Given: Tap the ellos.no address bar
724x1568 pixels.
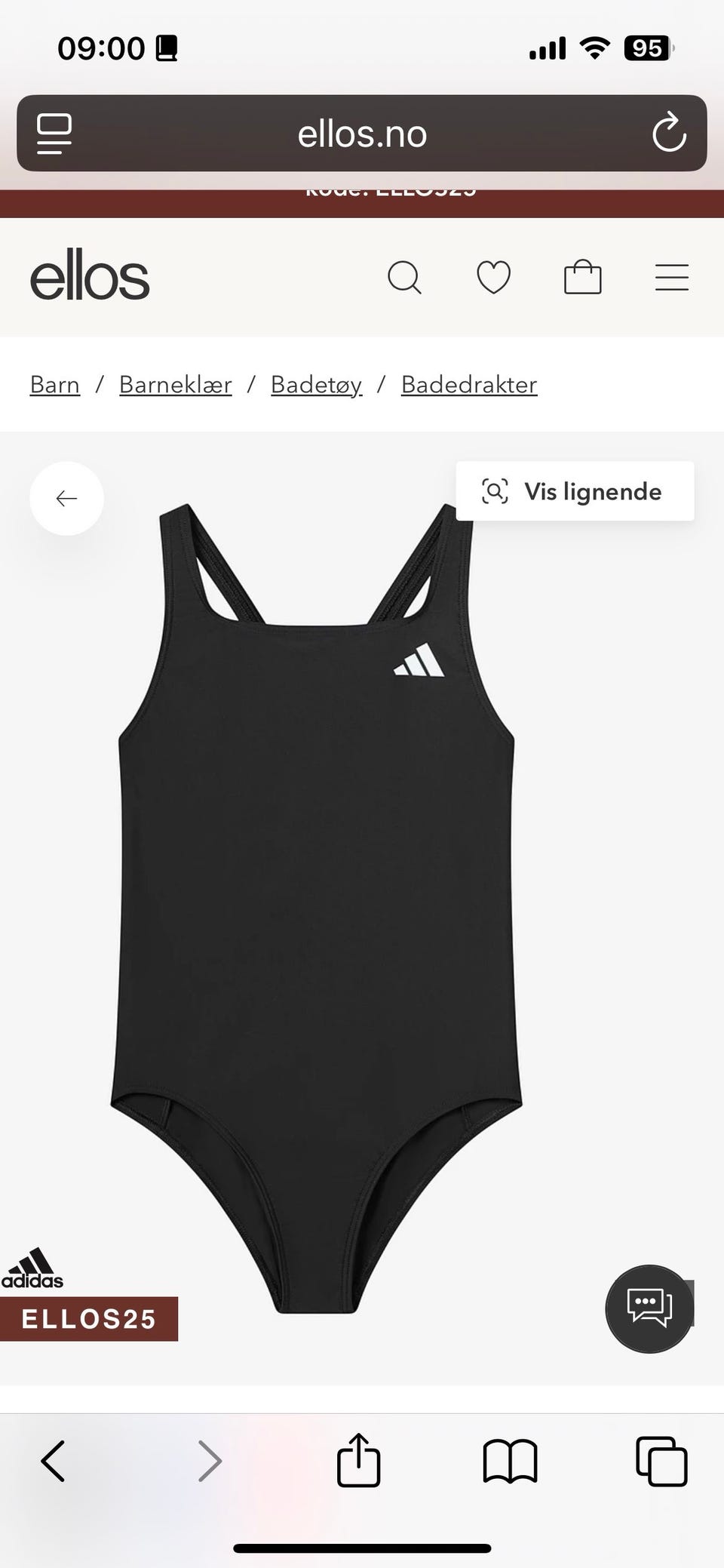Looking at the screenshot, I should pos(362,134).
